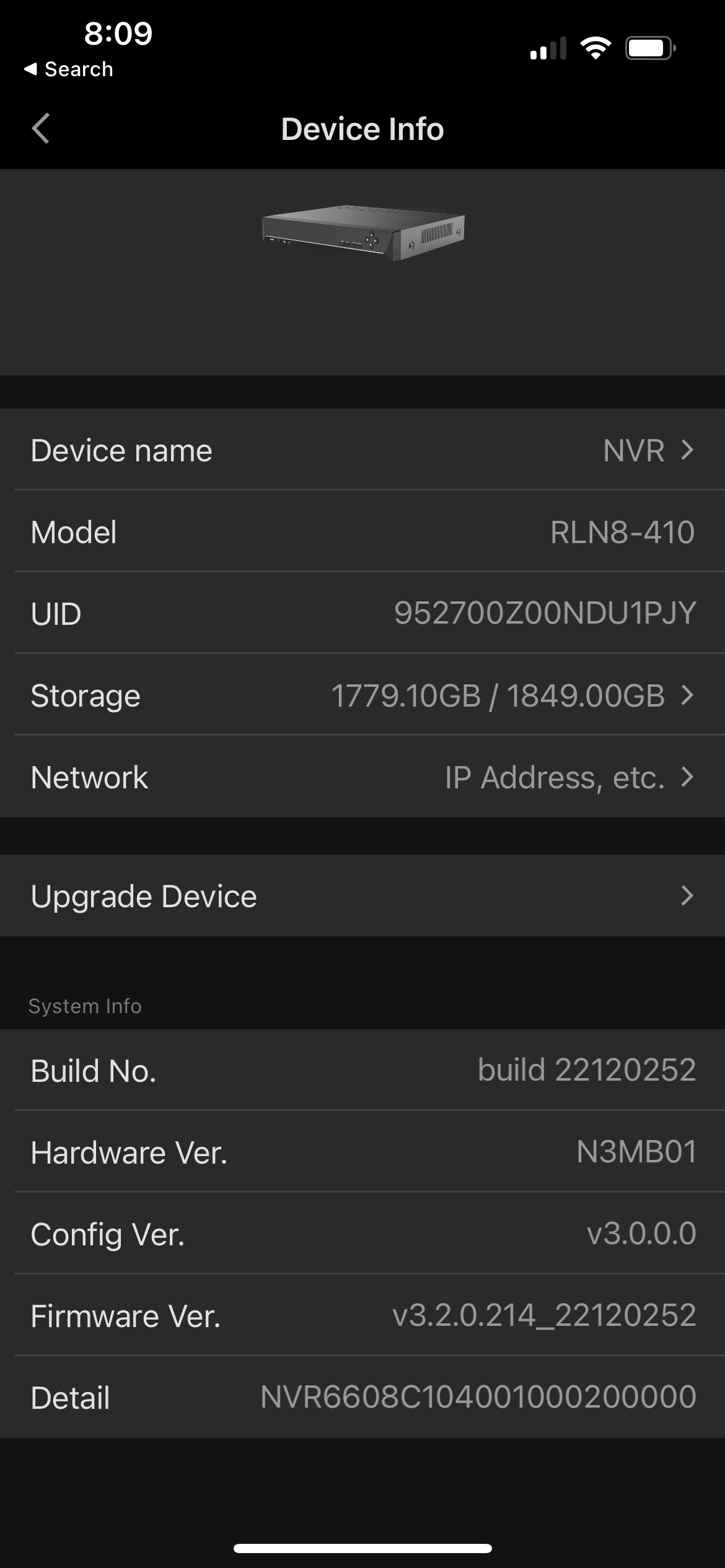The width and height of the screenshot is (725, 1568).
Task: Open Network IP Address settings
Action: (362, 777)
